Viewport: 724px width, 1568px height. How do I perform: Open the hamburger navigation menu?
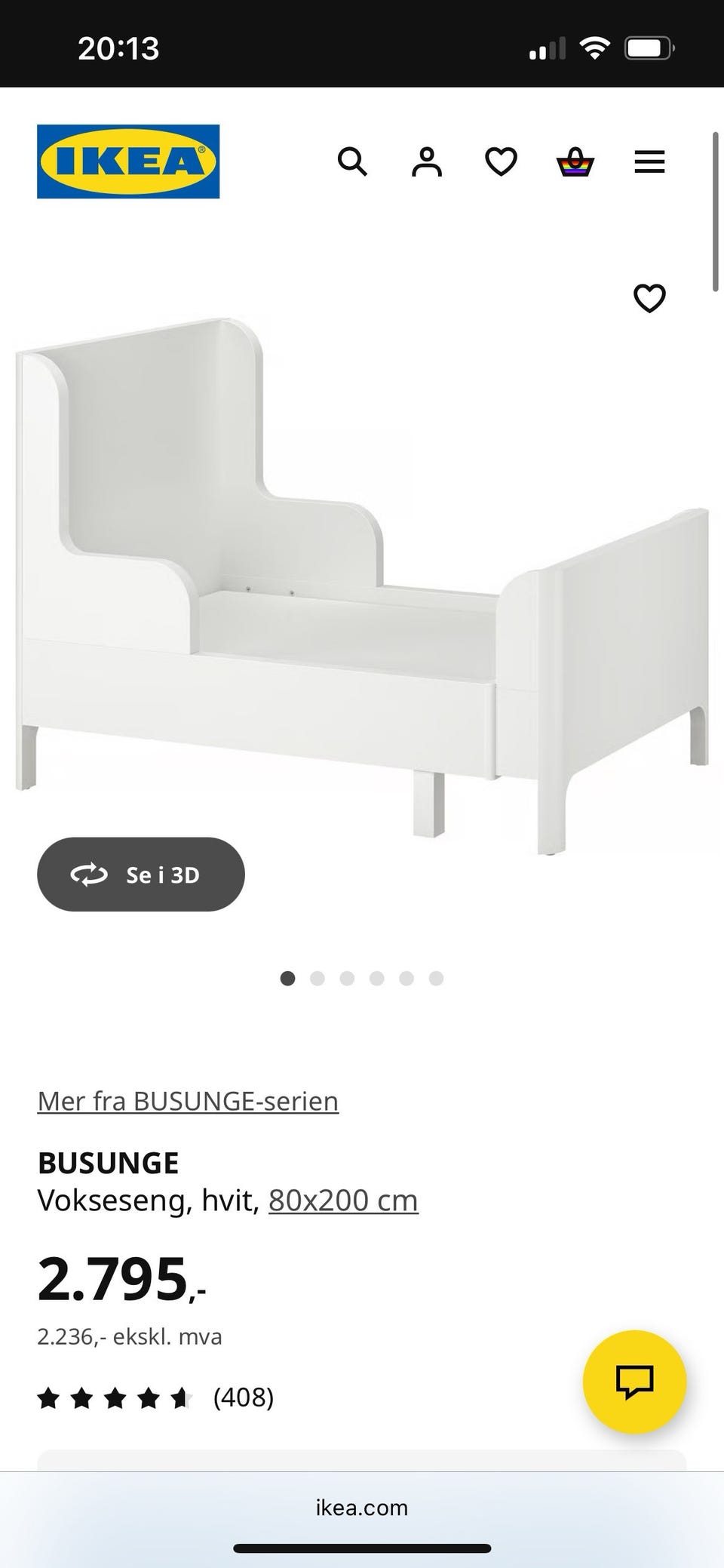point(649,161)
